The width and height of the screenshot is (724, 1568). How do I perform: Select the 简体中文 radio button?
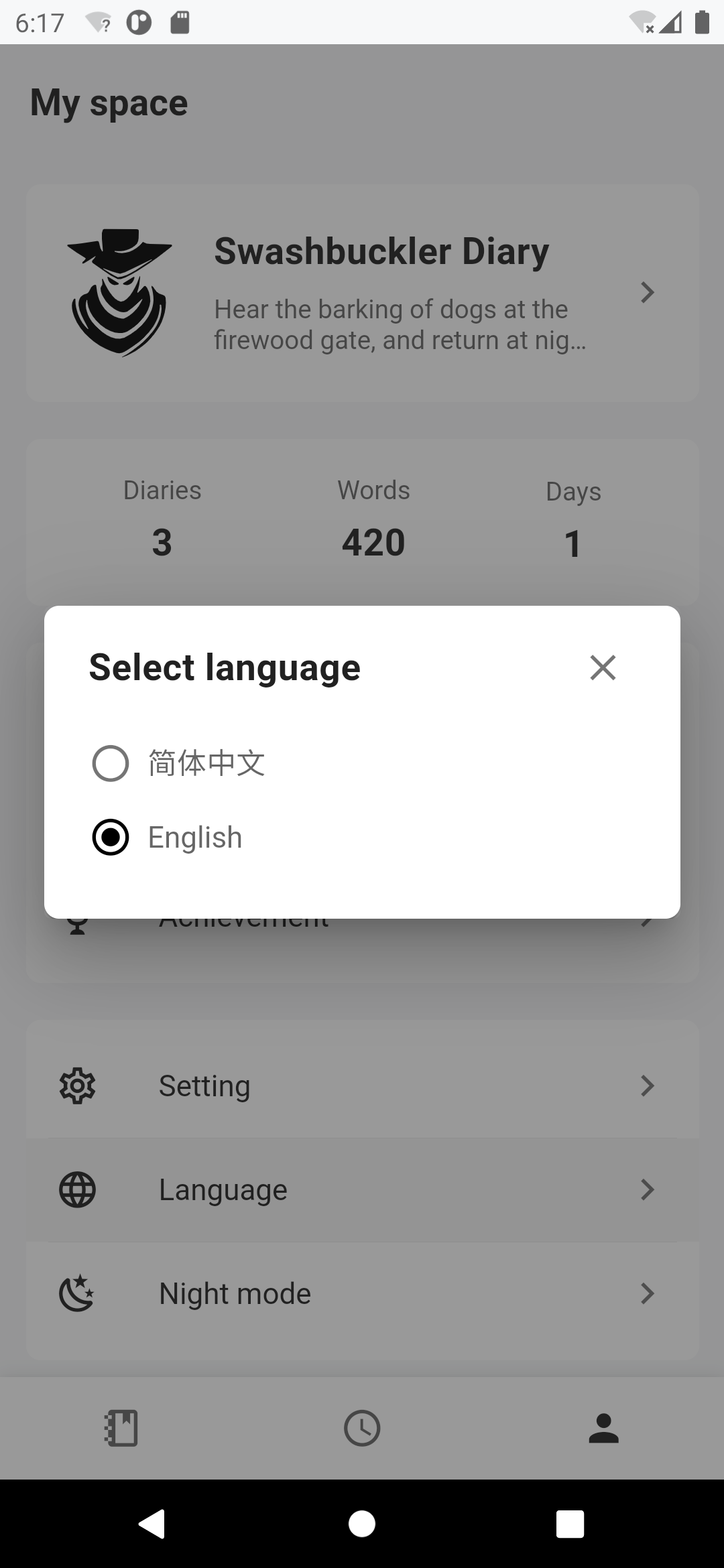coord(110,763)
